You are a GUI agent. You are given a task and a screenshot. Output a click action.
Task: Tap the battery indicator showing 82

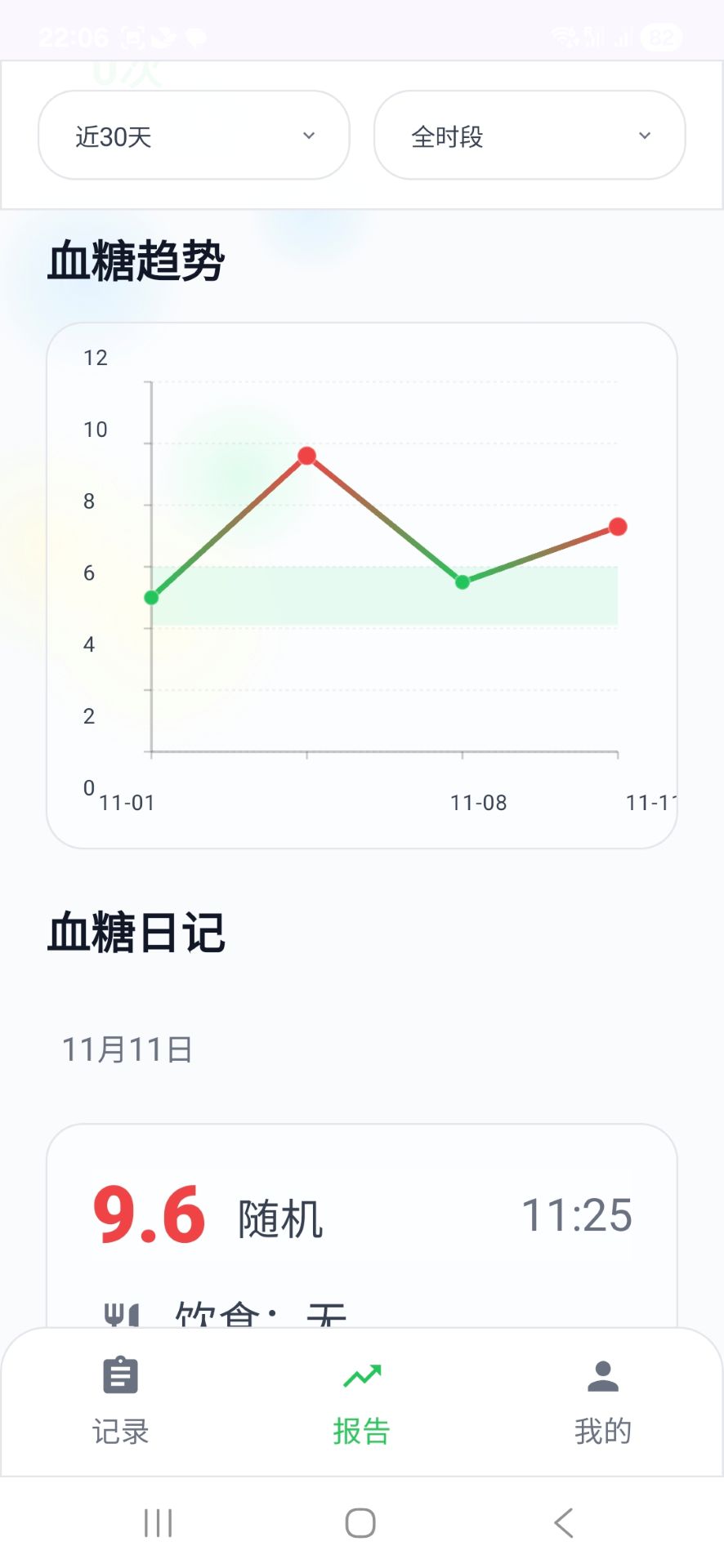point(660,37)
